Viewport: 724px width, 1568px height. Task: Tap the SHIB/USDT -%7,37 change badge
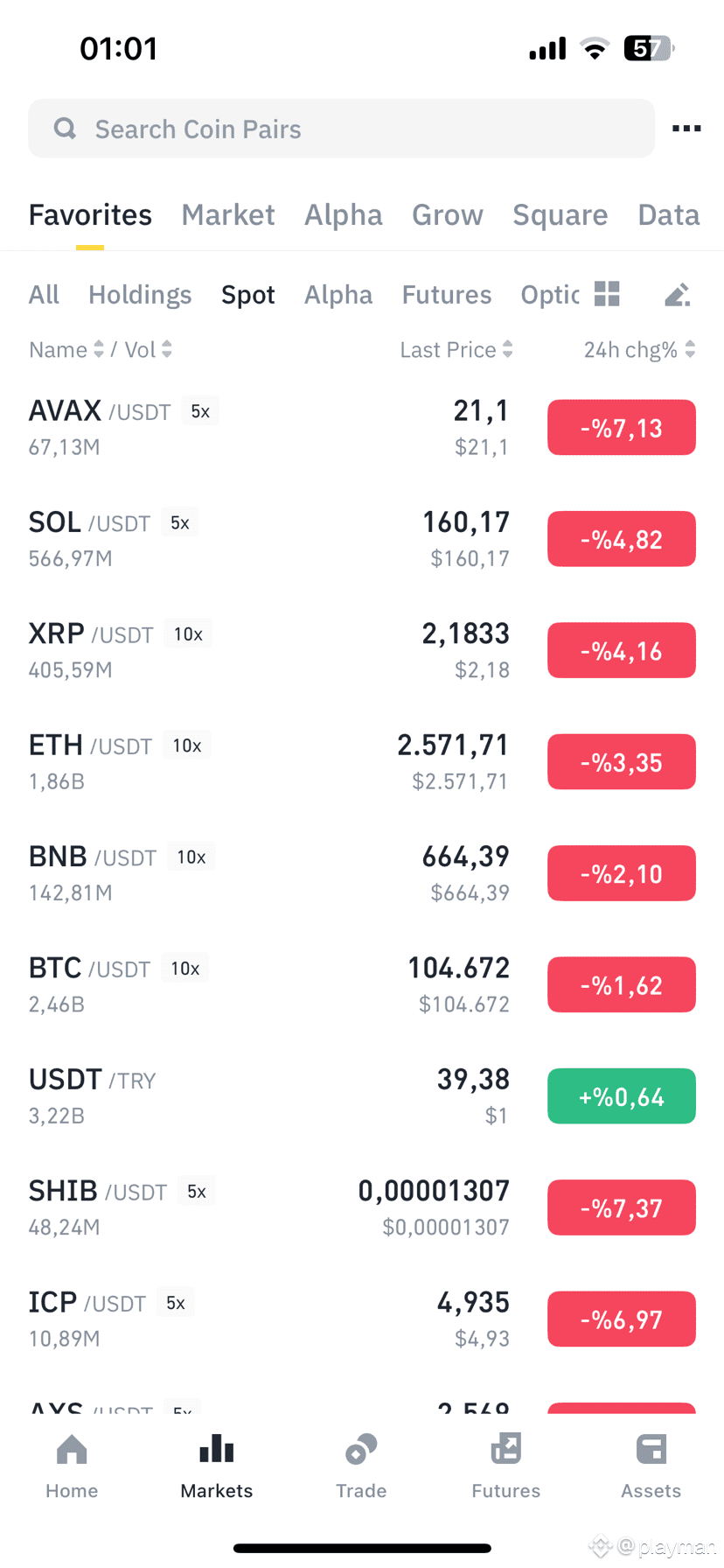pyautogui.click(x=622, y=1207)
